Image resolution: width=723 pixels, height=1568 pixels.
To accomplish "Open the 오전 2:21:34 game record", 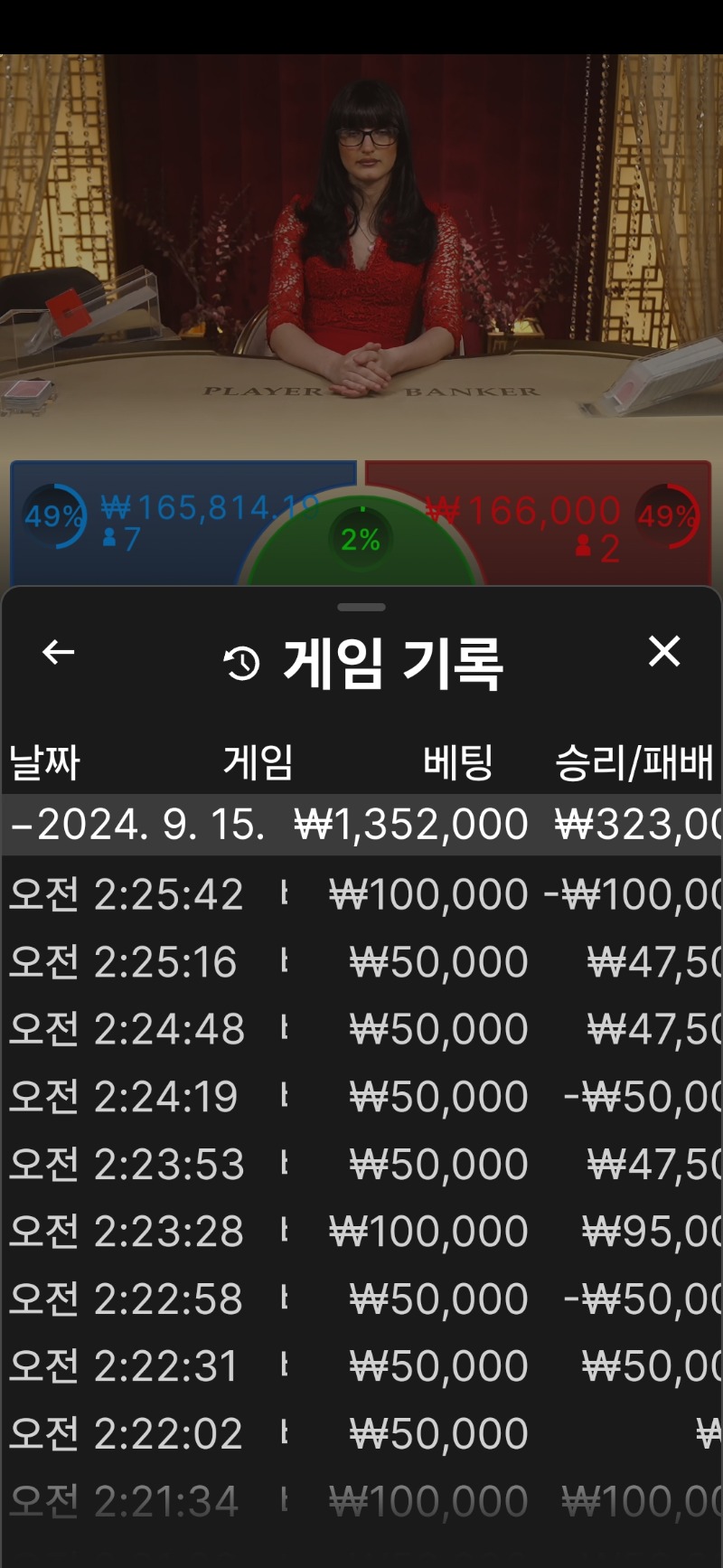I will (x=361, y=1501).
